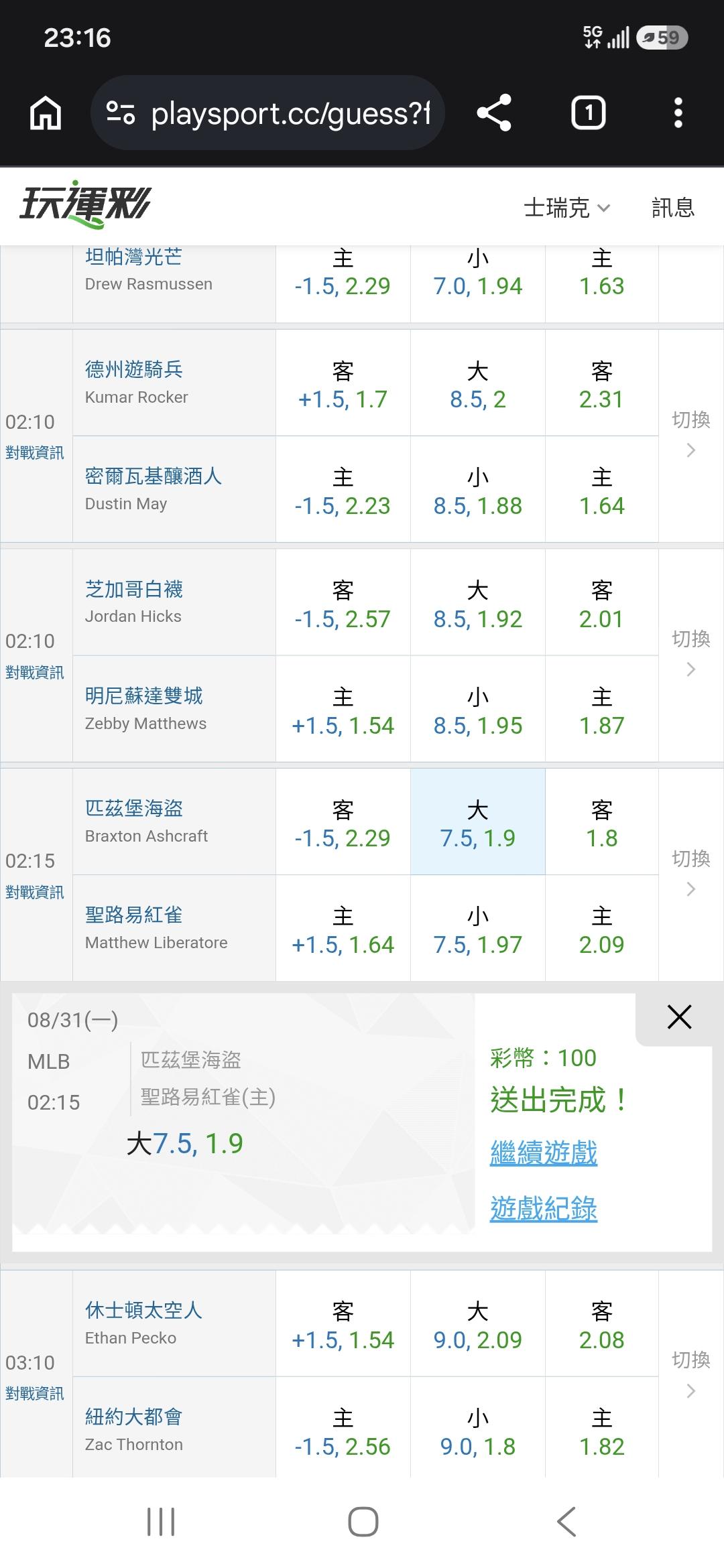Open 訊息 messages

pos(673,208)
